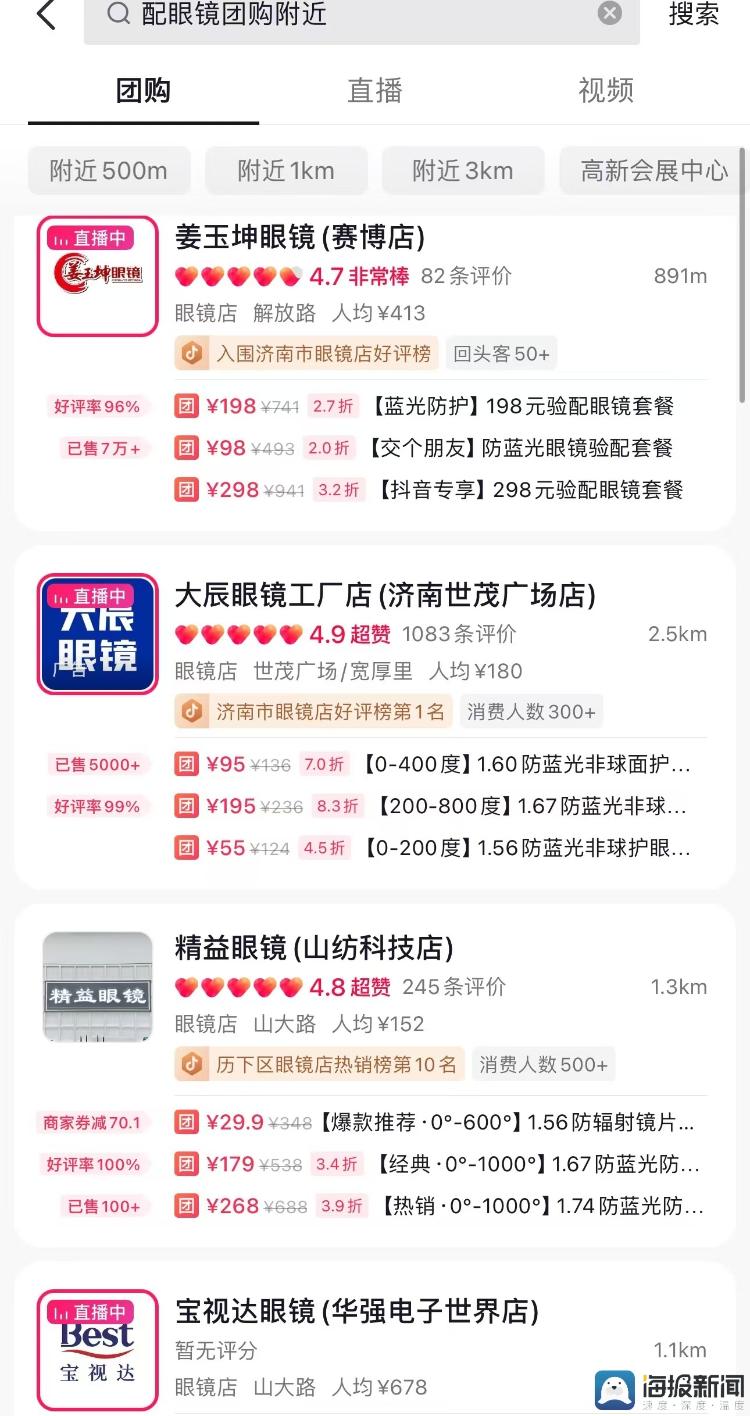This screenshot has width=750, height=1416.
Task: Open 姜玉坤眼镜 (赛博店) store page
Action: [300, 238]
